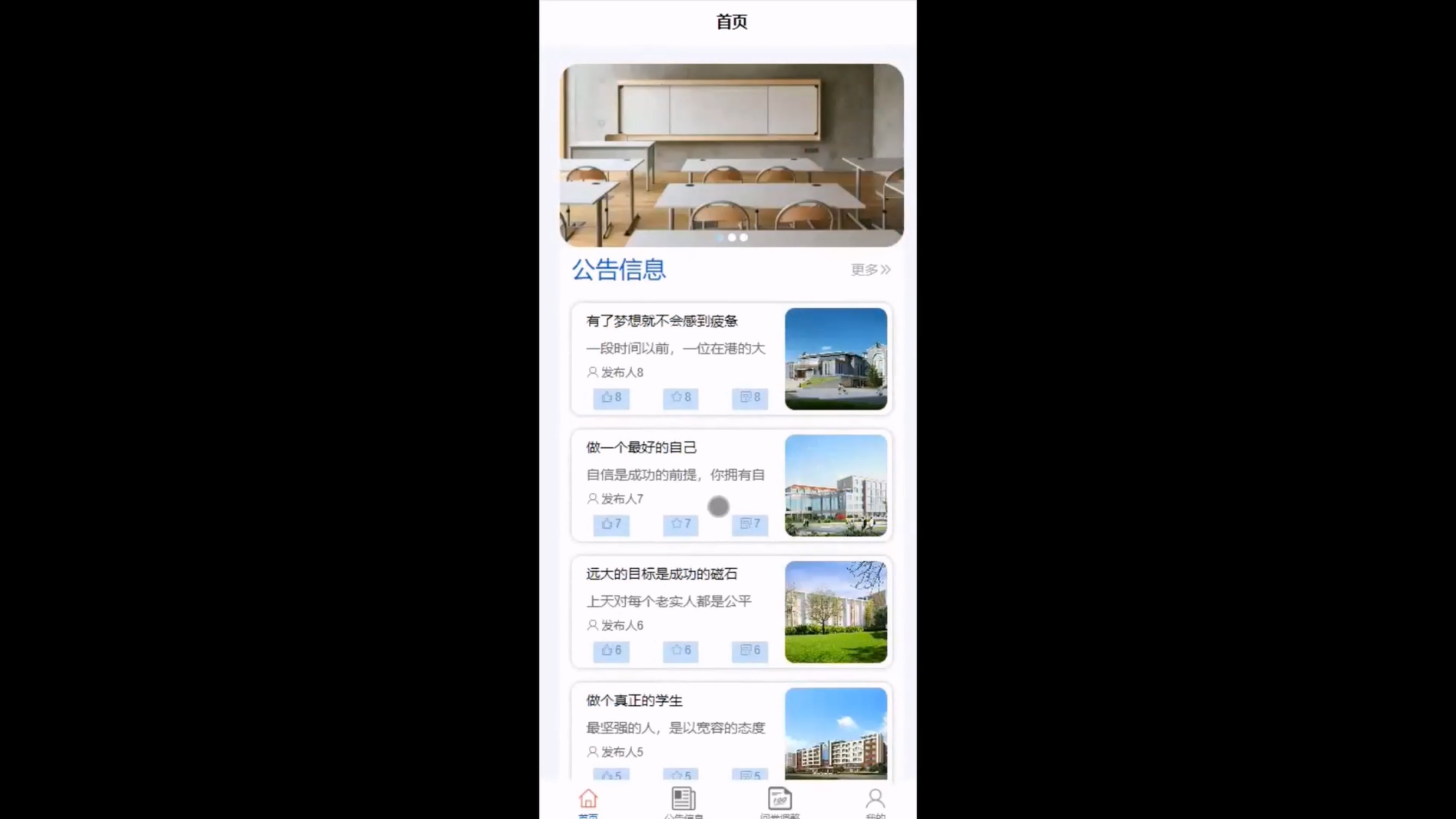Open the 更多 link for announcements
This screenshot has width=1456, height=819.
coord(870,269)
